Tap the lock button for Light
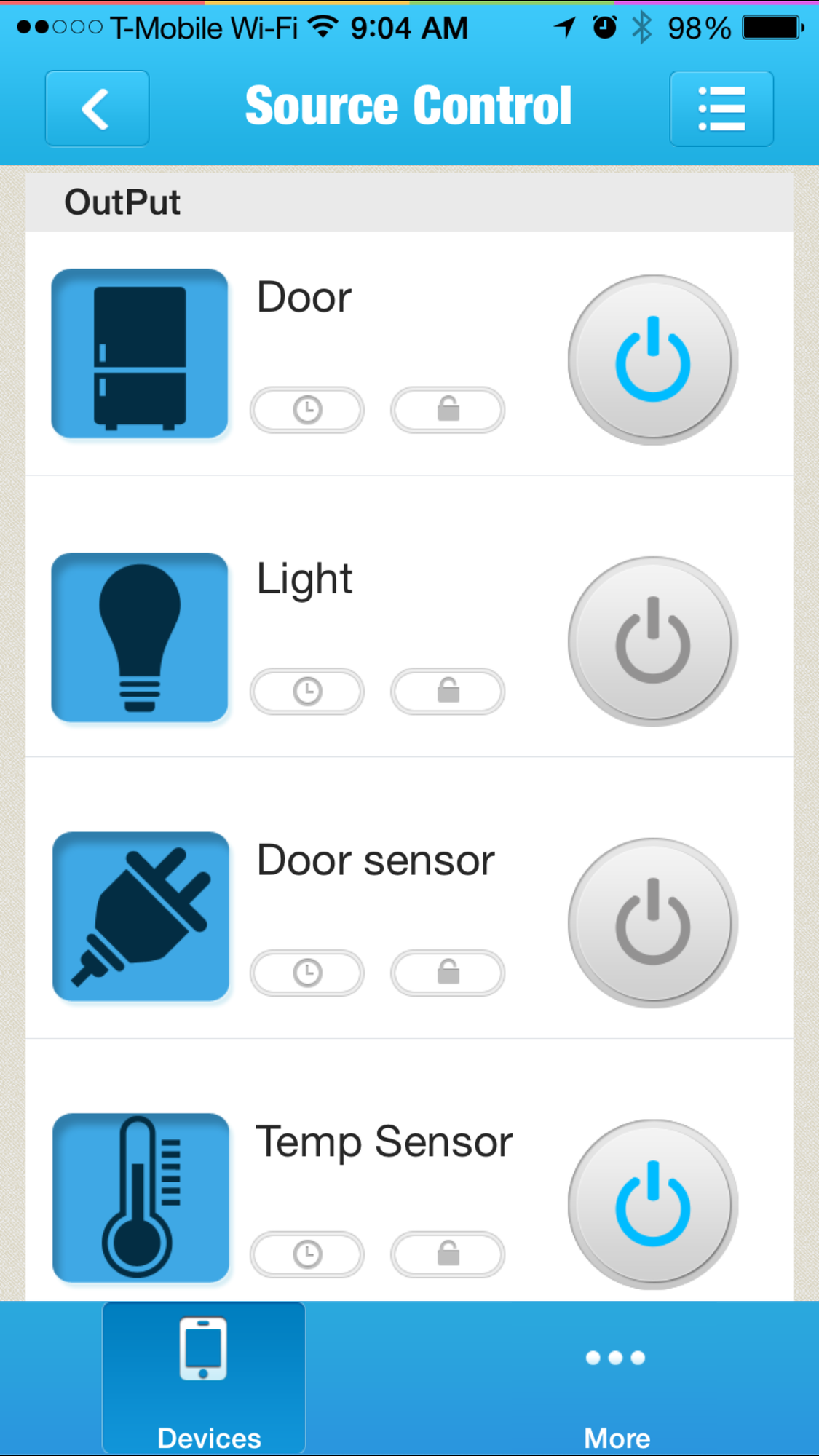819x1456 pixels. [448, 691]
